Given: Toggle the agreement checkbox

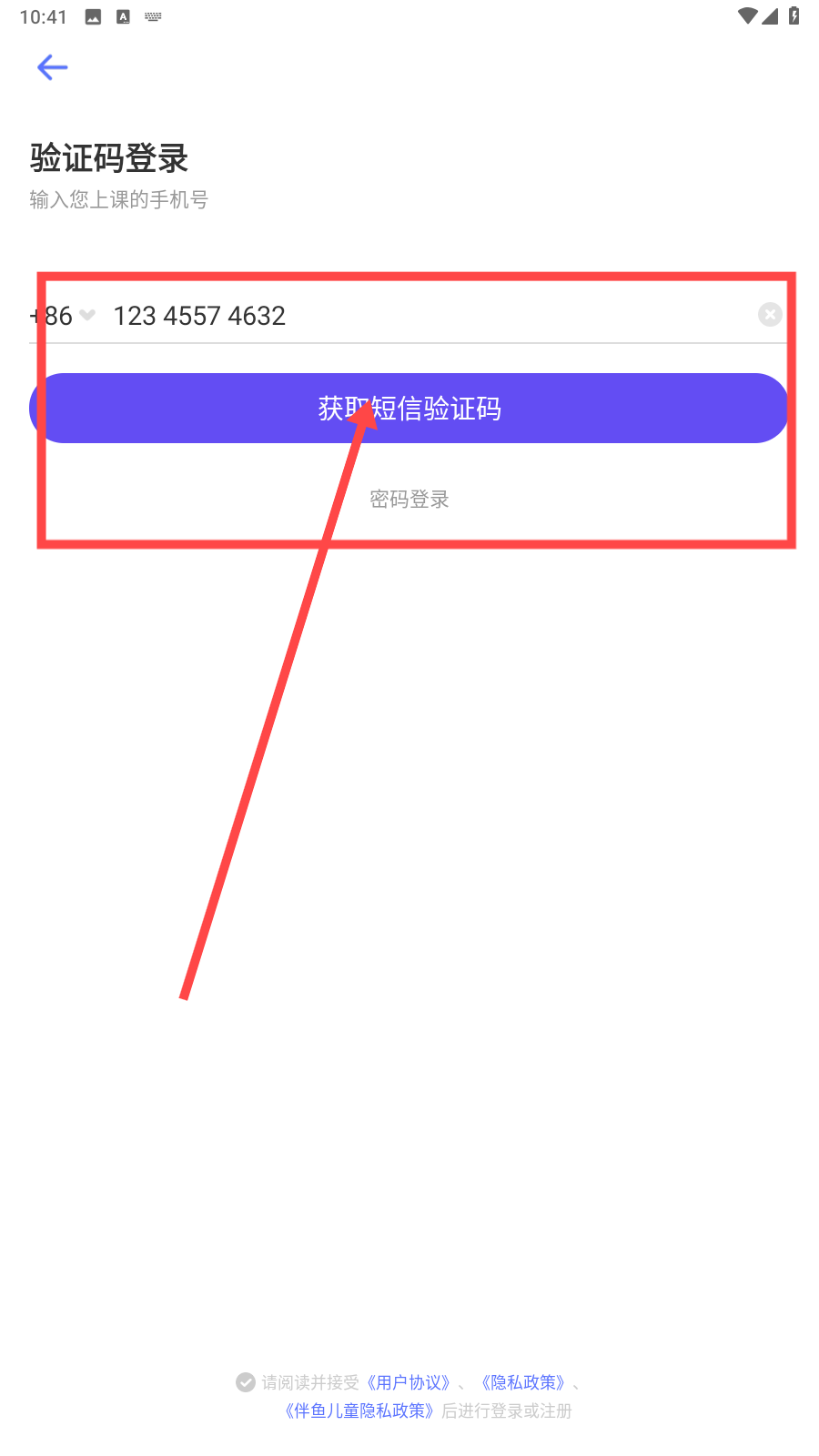Looking at the screenshot, I should [x=246, y=1382].
